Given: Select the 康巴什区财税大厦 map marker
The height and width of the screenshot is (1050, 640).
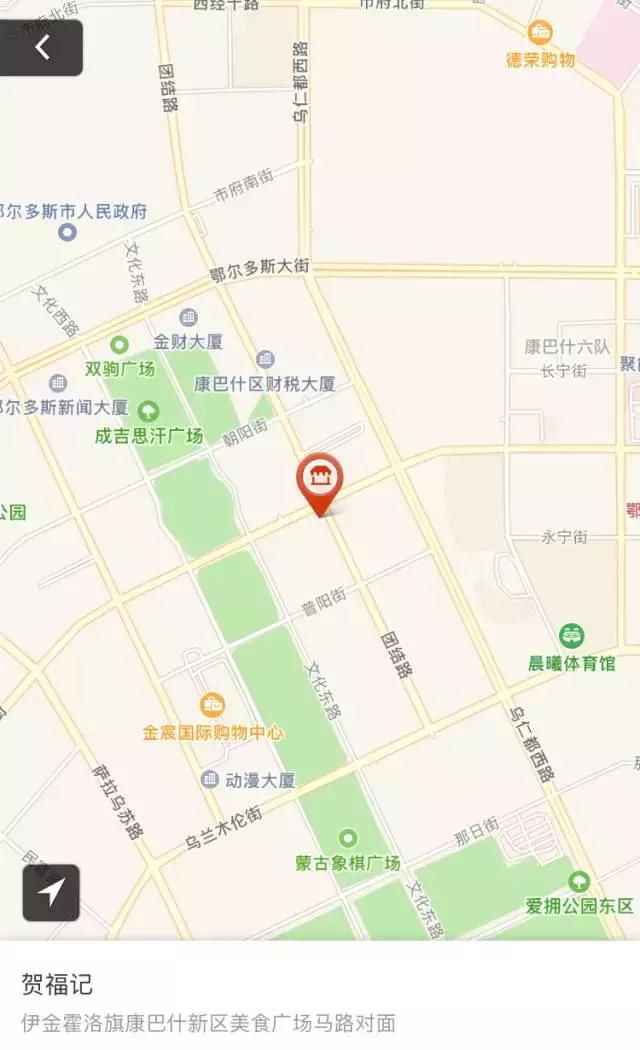Looking at the screenshot, I should click(265, 360).
